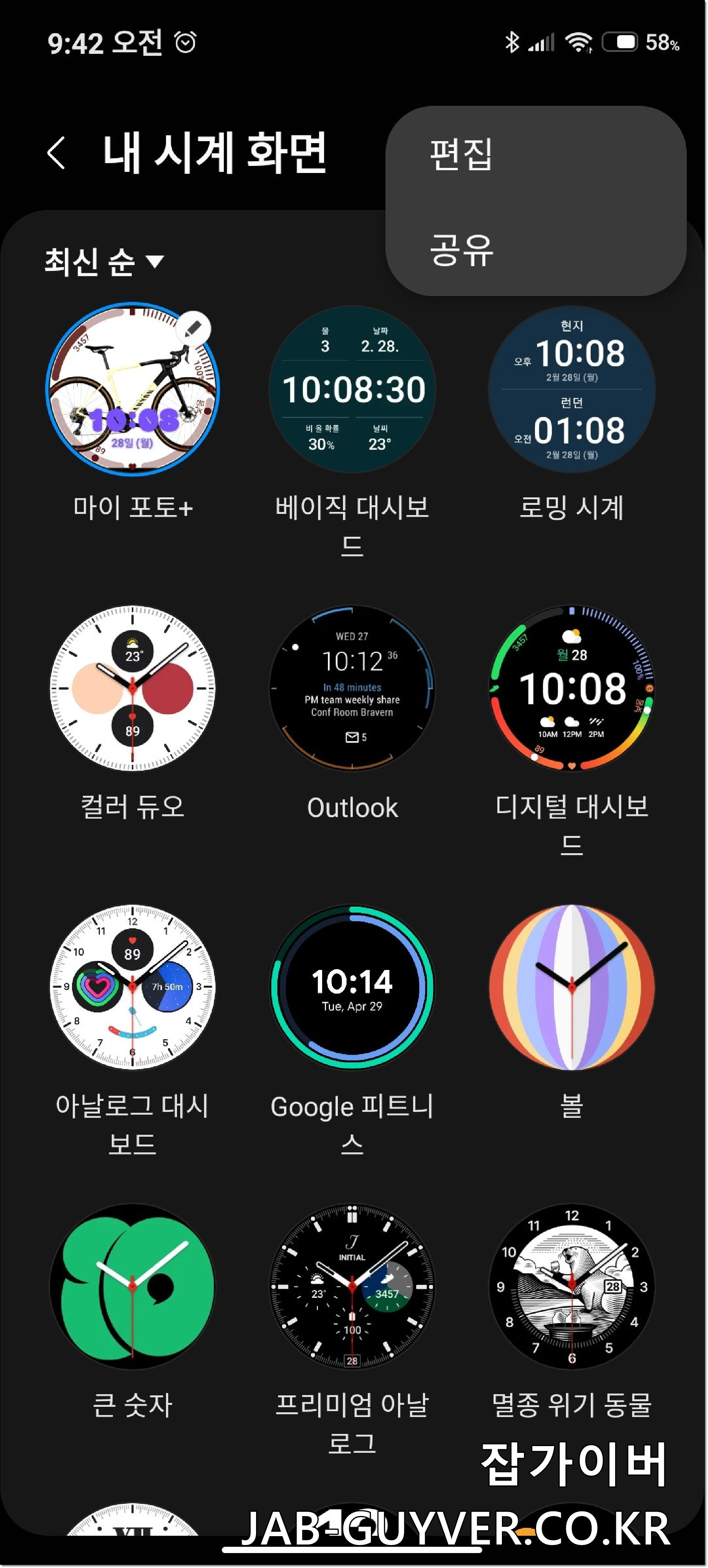708x1568 pixels.
Task: Tap the pencil edit icon on 마이 포토+
Action: click(x=194, y=329)
